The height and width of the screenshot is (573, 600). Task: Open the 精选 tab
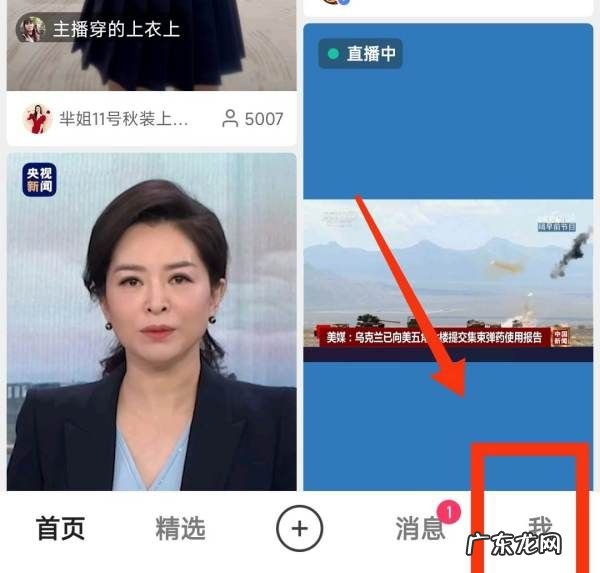(x=180, y=527)
